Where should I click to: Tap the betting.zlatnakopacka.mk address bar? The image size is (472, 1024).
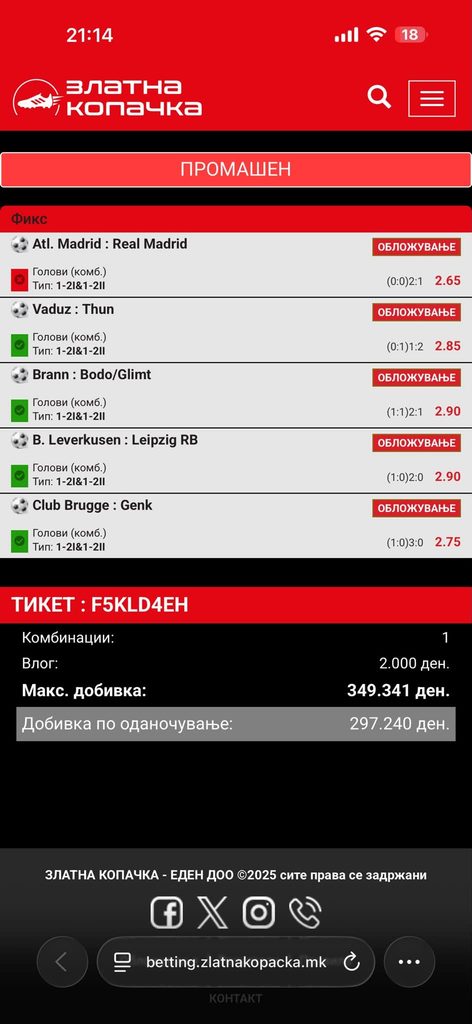(x=236, y=961)
